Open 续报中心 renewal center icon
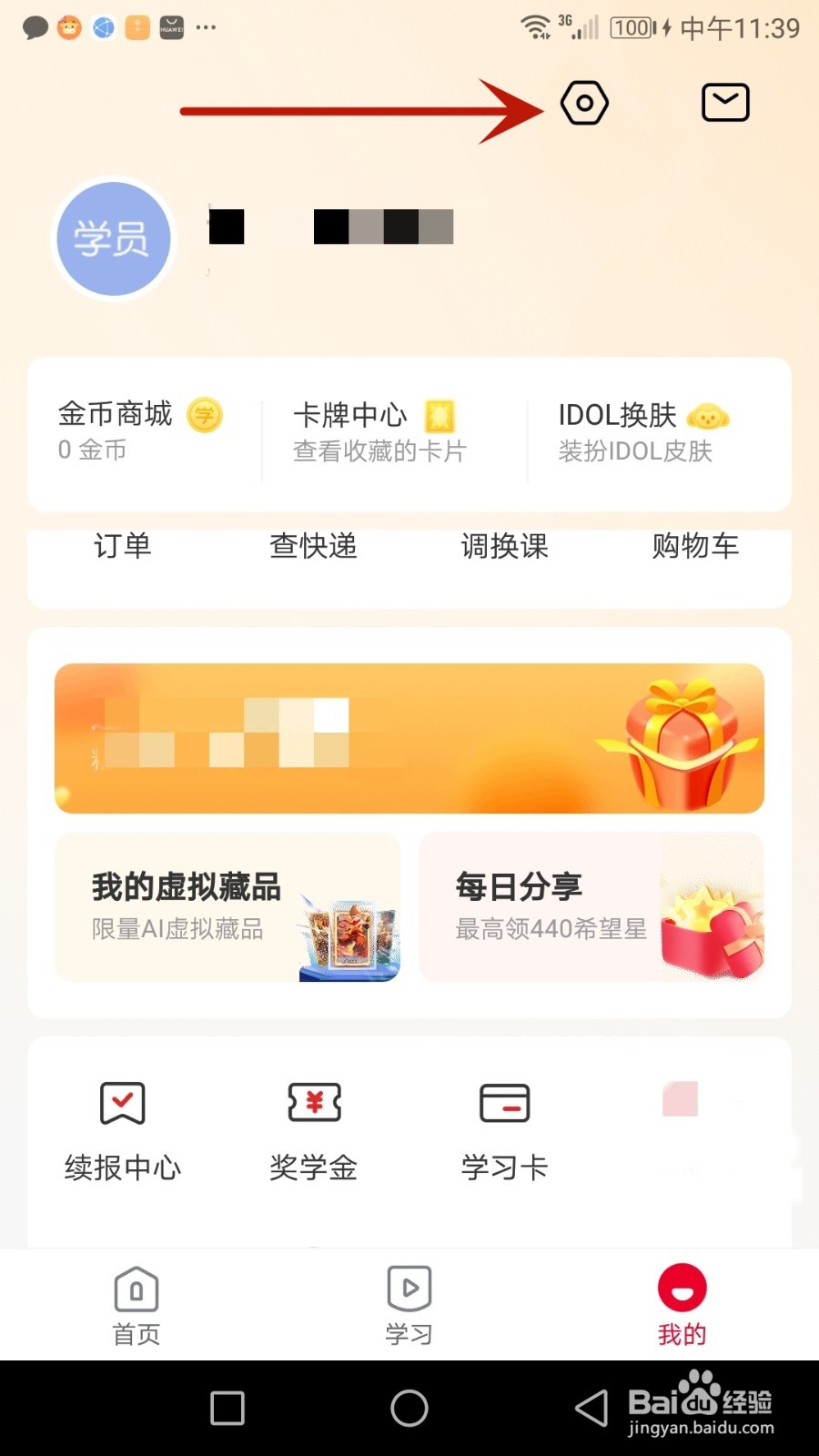Viewport: 819px width, 1456px height. click(x=122, y=1103)
